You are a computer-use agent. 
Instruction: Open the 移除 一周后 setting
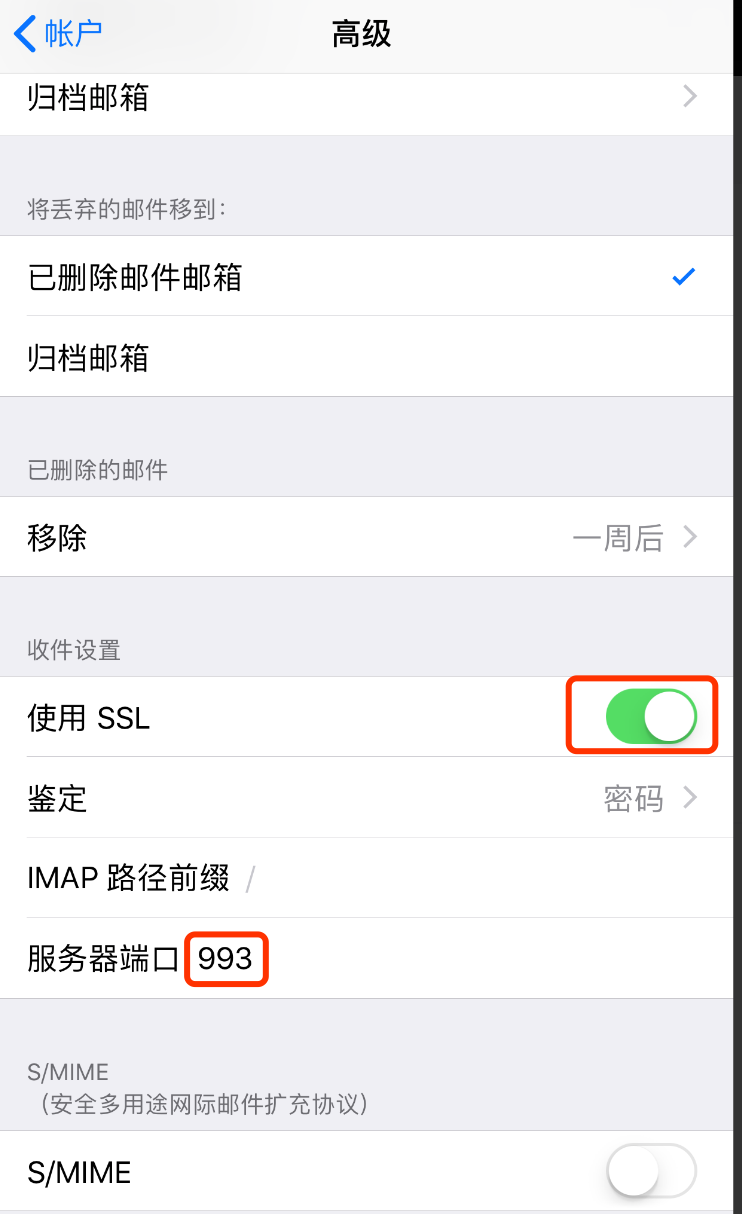click(x=371, y=538)
